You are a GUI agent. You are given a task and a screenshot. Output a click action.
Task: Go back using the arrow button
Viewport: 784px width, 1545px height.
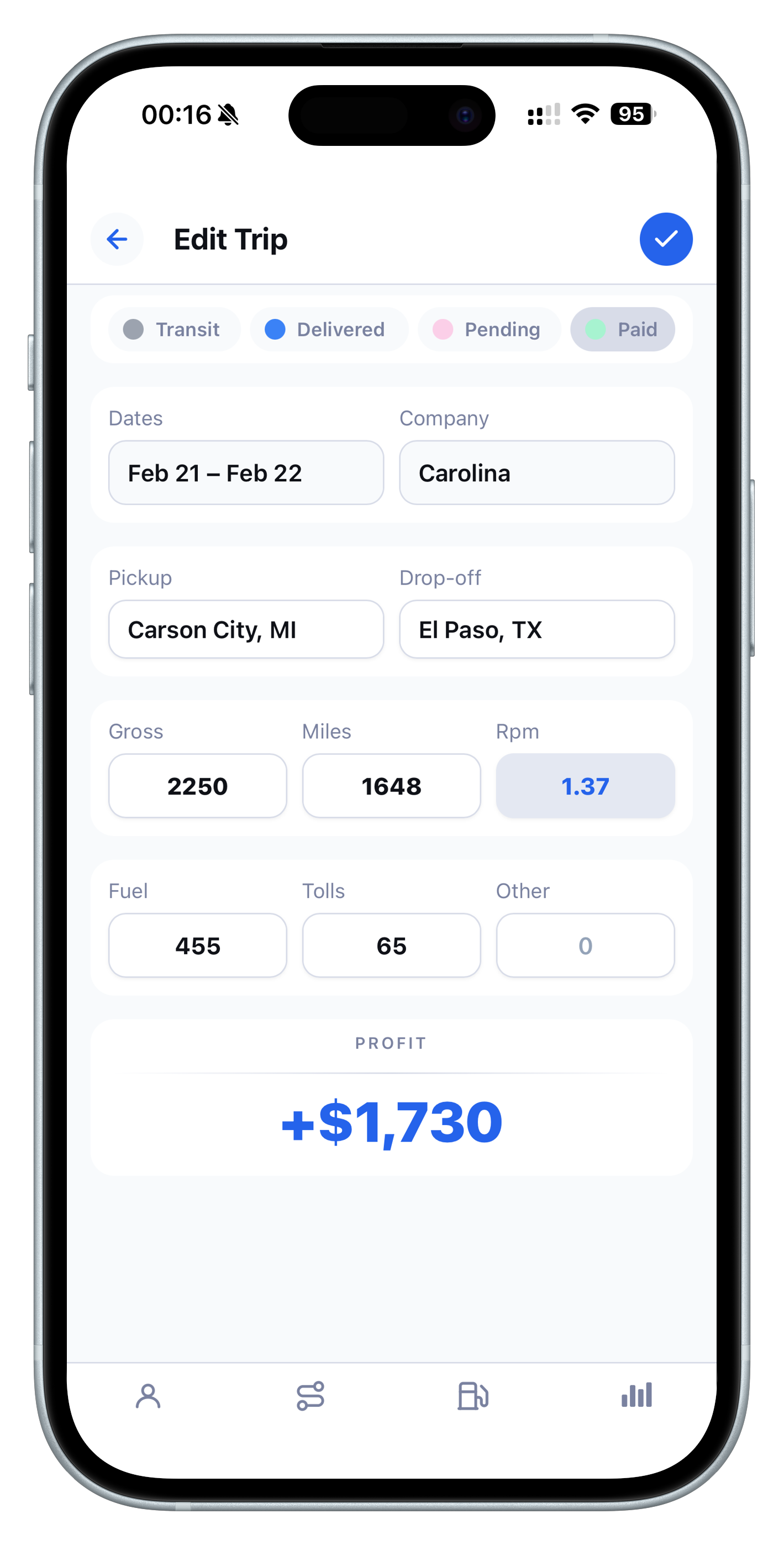117,239
